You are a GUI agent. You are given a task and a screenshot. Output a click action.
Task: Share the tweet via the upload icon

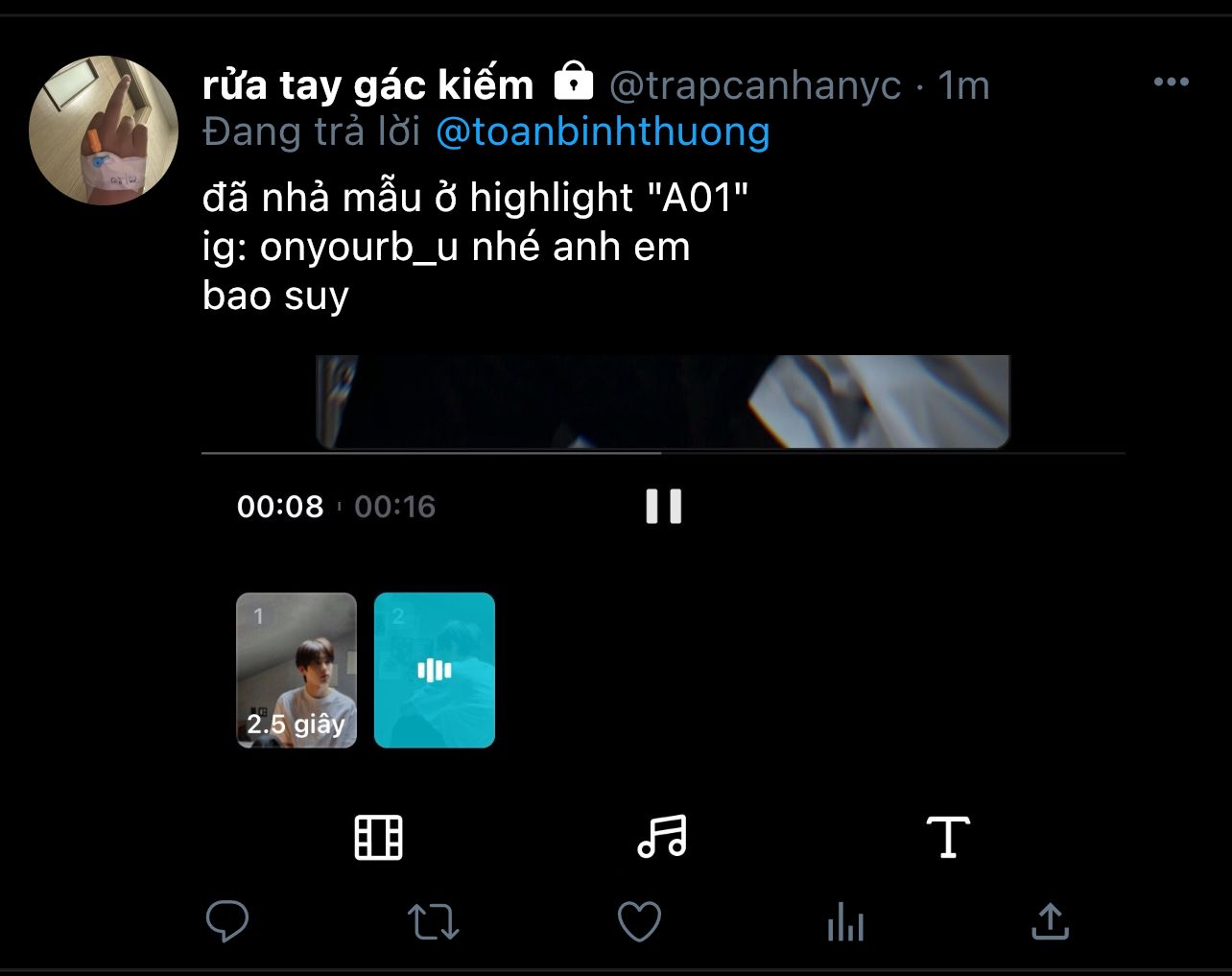(x=1050, y=922)
